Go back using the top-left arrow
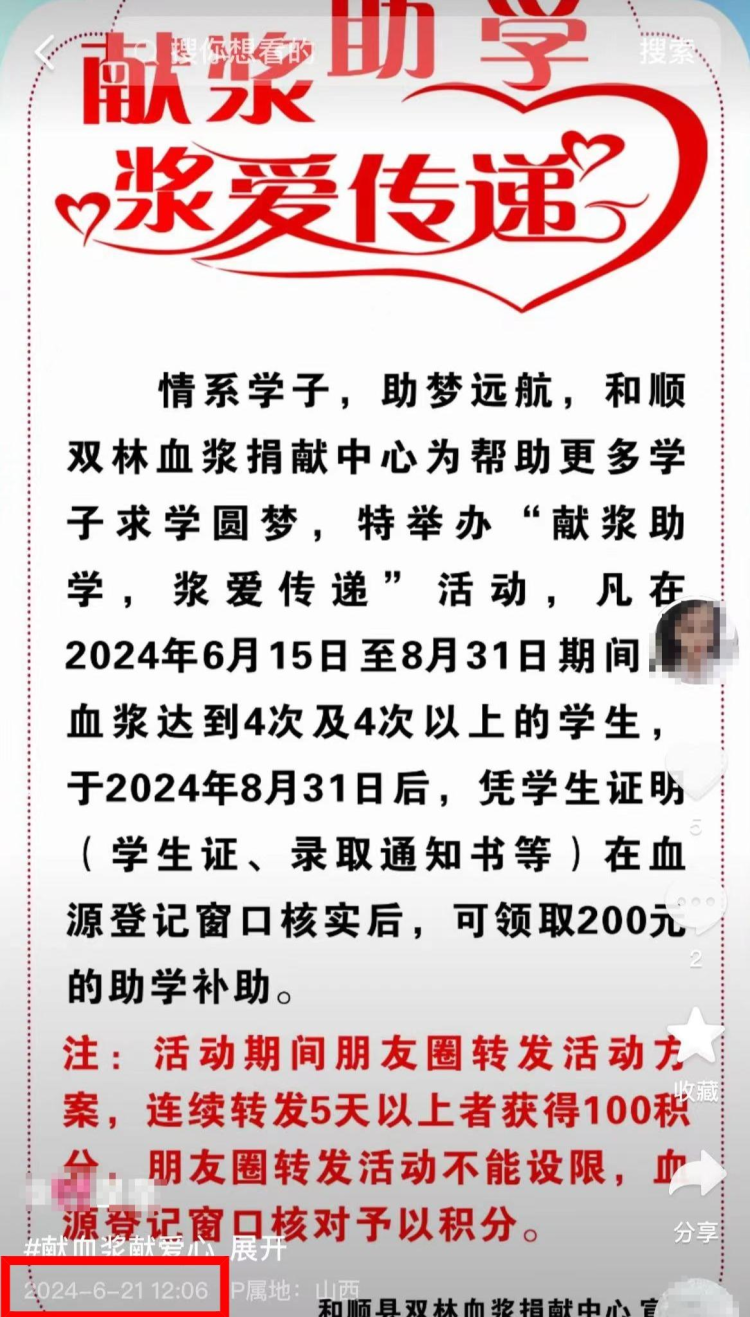 [43, 52]
